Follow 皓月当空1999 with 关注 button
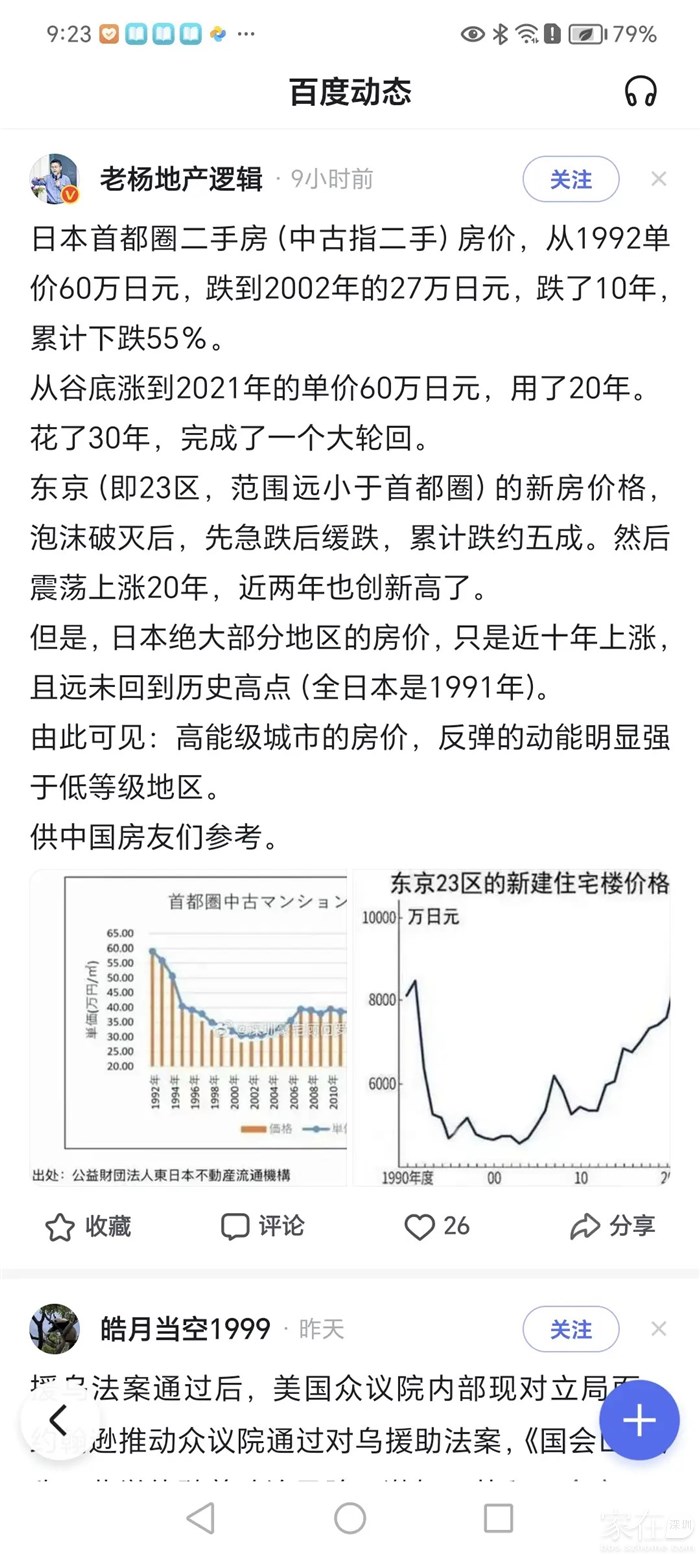This screenshot has height=1555, width=700. [x=570, y=1329]
